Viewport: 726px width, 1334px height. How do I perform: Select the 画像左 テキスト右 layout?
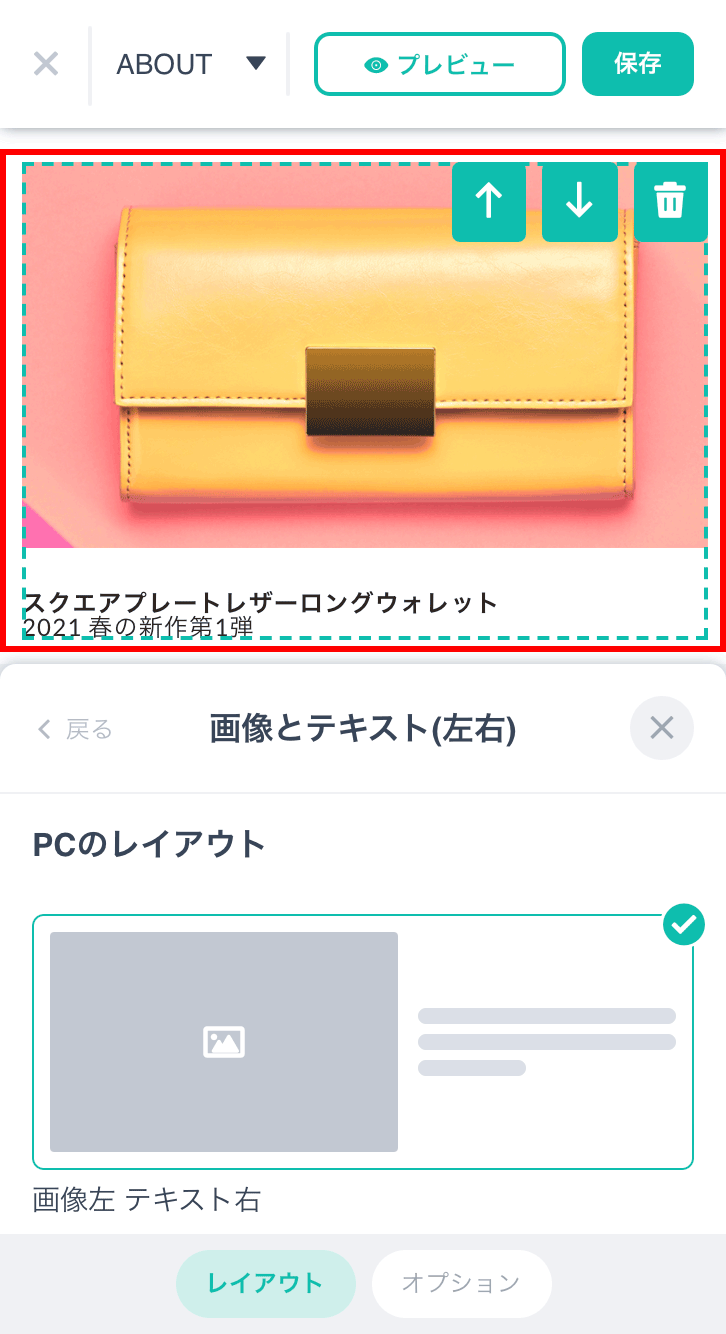pos(362,1041)
